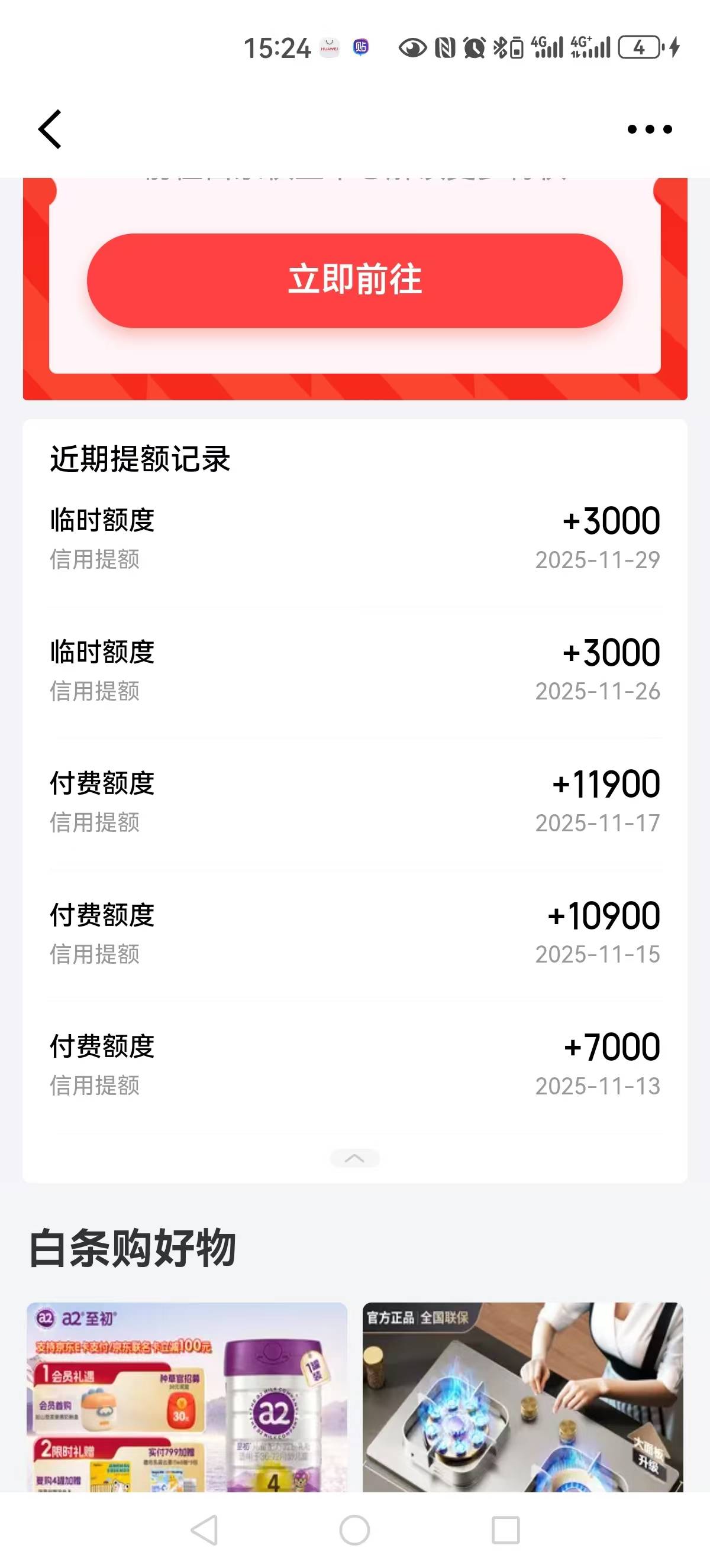This screenshot has width=710, height=1568.
Task: View the gas stove product card
Action: coord(522,1397)
